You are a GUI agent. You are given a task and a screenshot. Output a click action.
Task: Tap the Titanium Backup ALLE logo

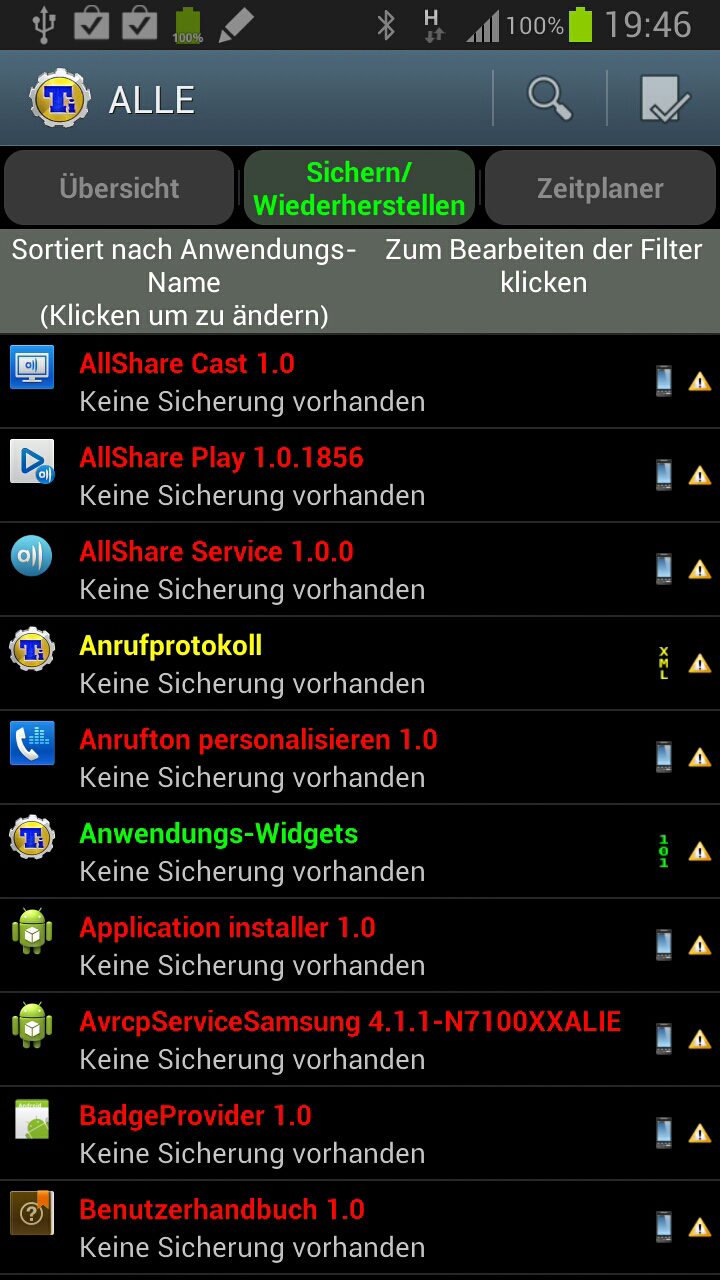[60, 99]
